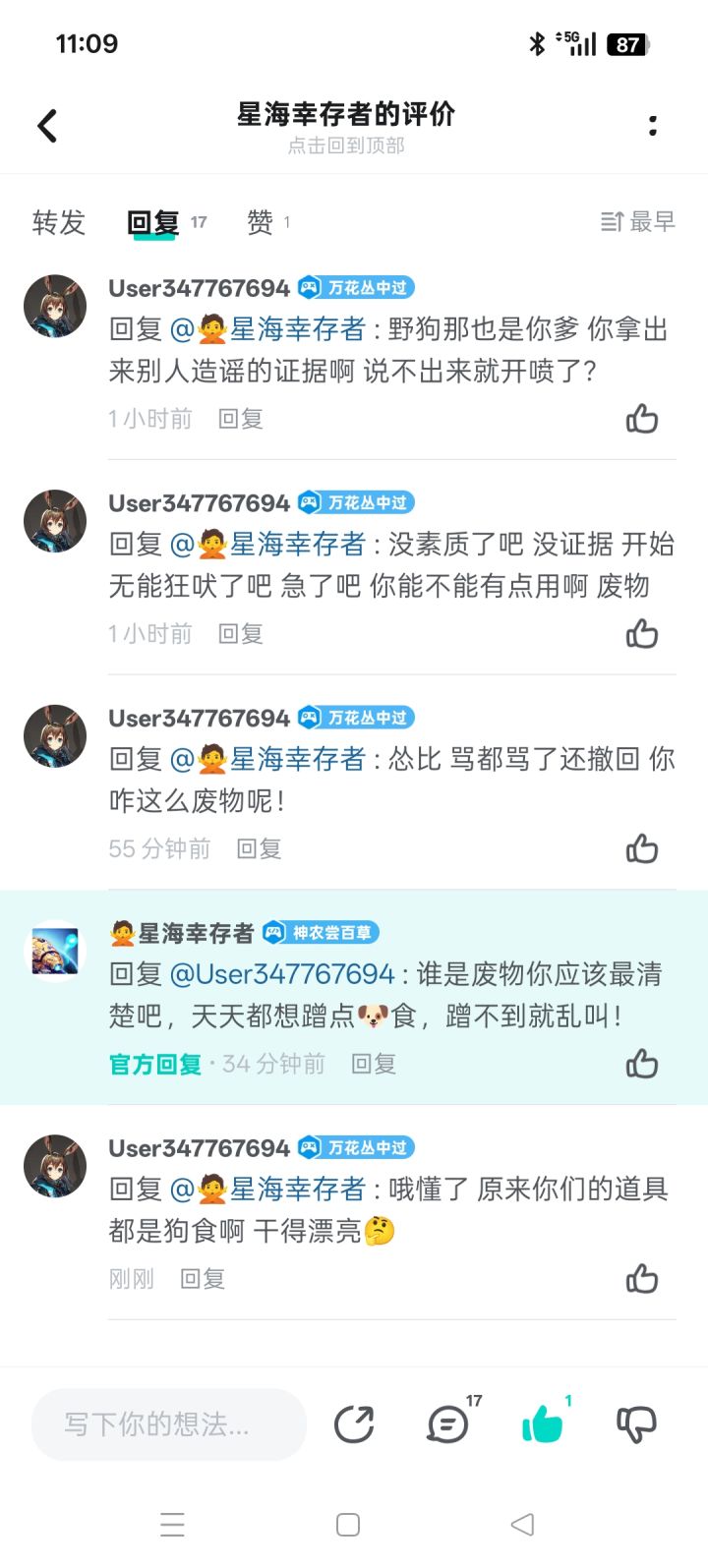Reply to the comment posted 刚刚
Viewport: 708px width, 1568px height.
tap(203, 1279)
